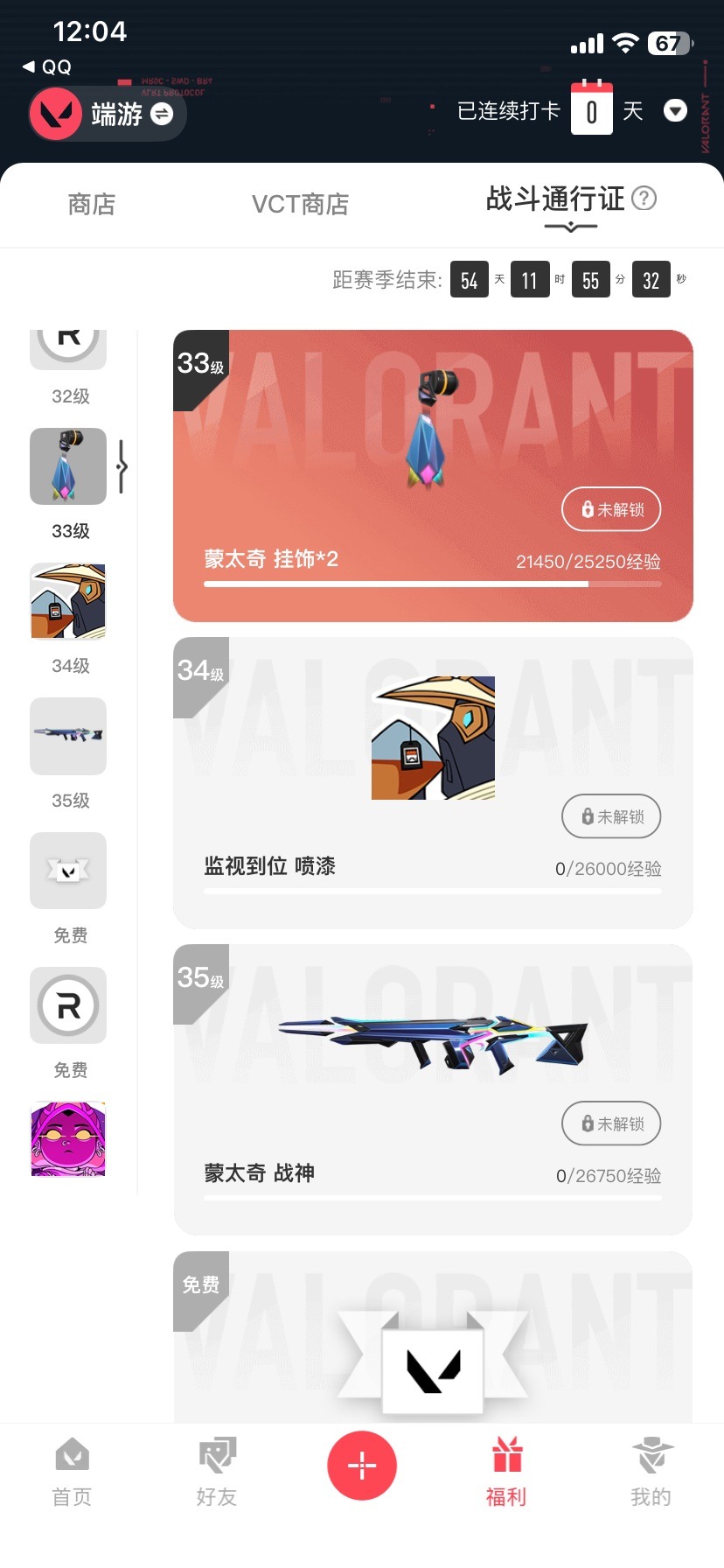Collapse the banner via the top-right chevron

(x=675, y=110)
